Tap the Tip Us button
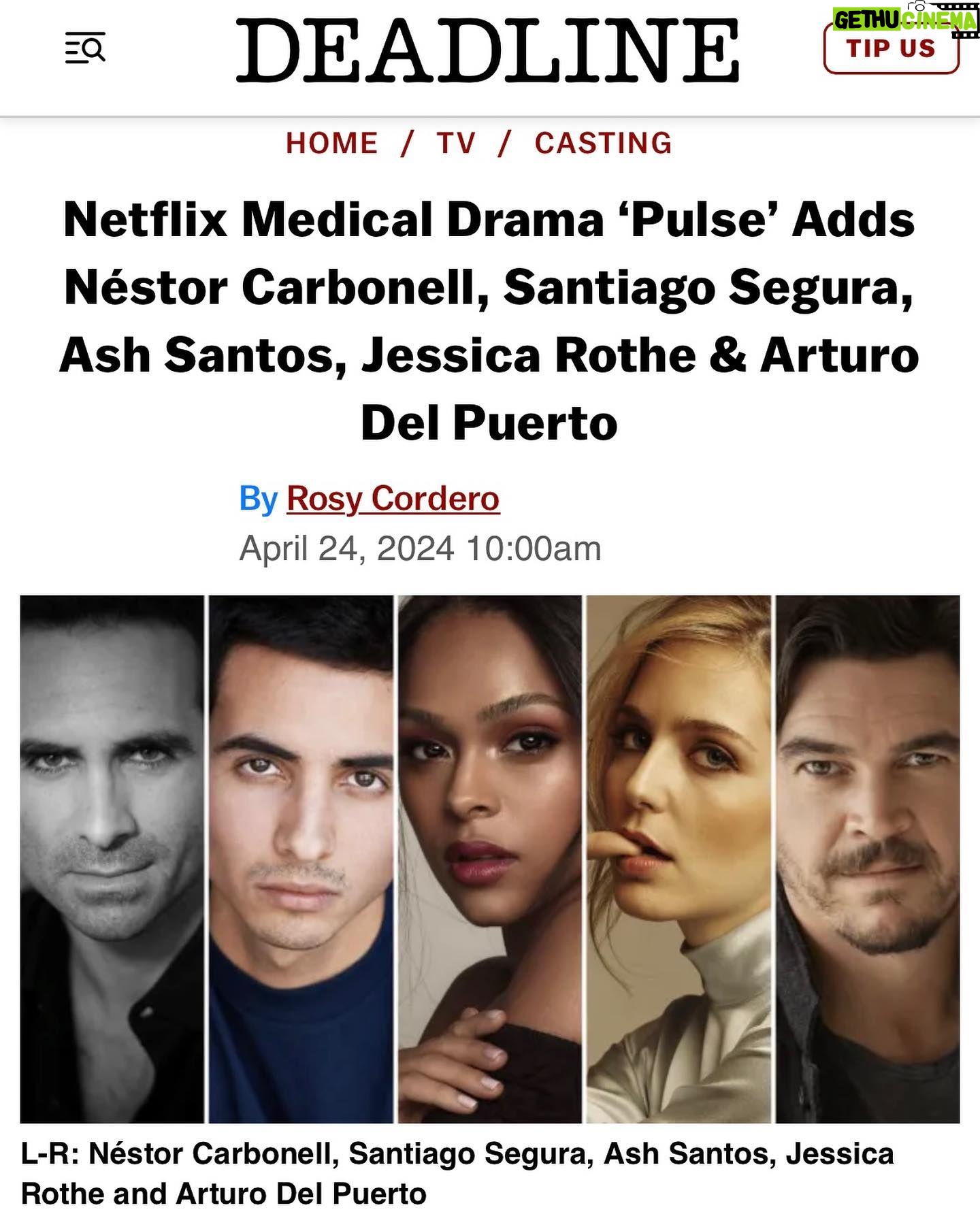This screenshot has width=980, height=1214. pyautogui.click(x=890, y=50)
